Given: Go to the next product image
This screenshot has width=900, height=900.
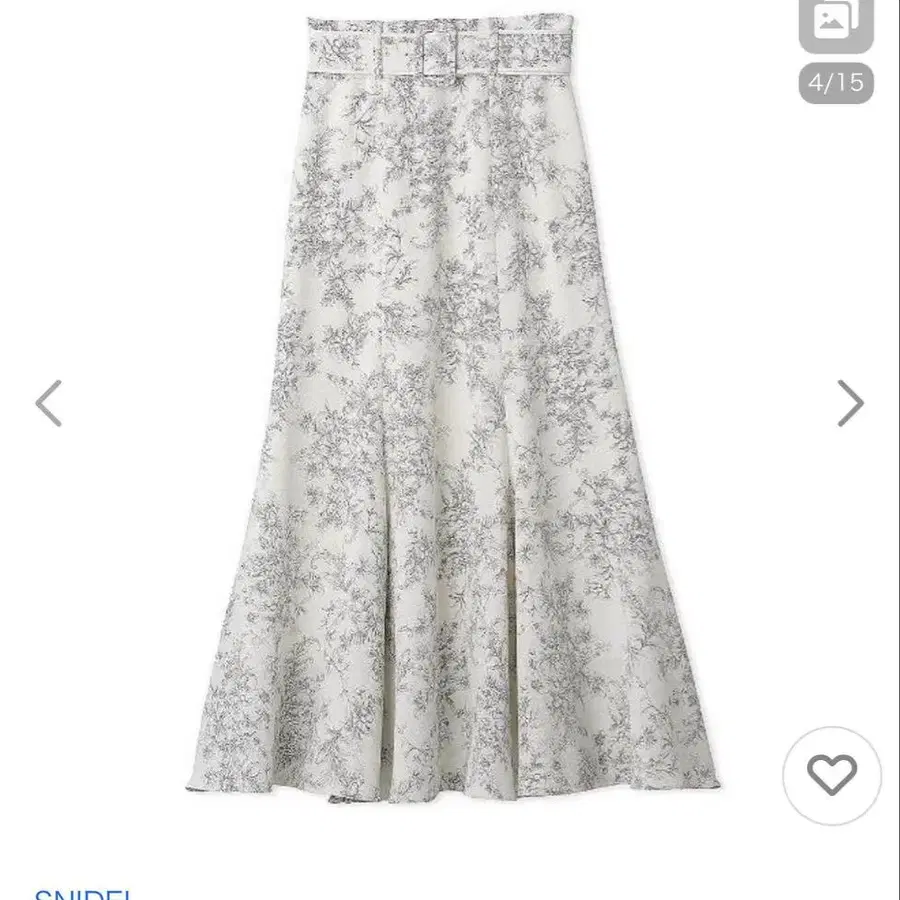Looking at the screenshot, I should pyautogui.click(x=850, y=403).
